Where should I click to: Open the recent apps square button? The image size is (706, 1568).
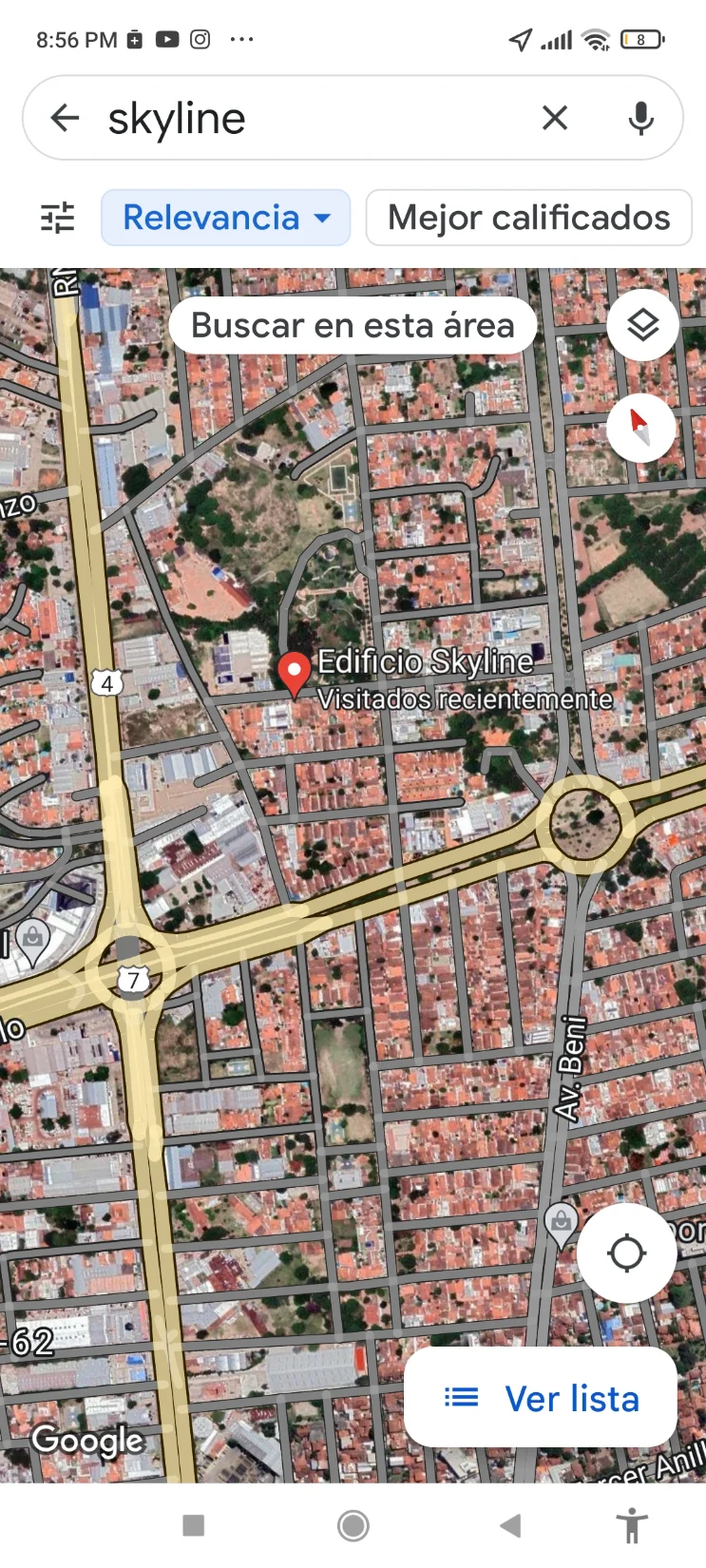coord(194,1526)
